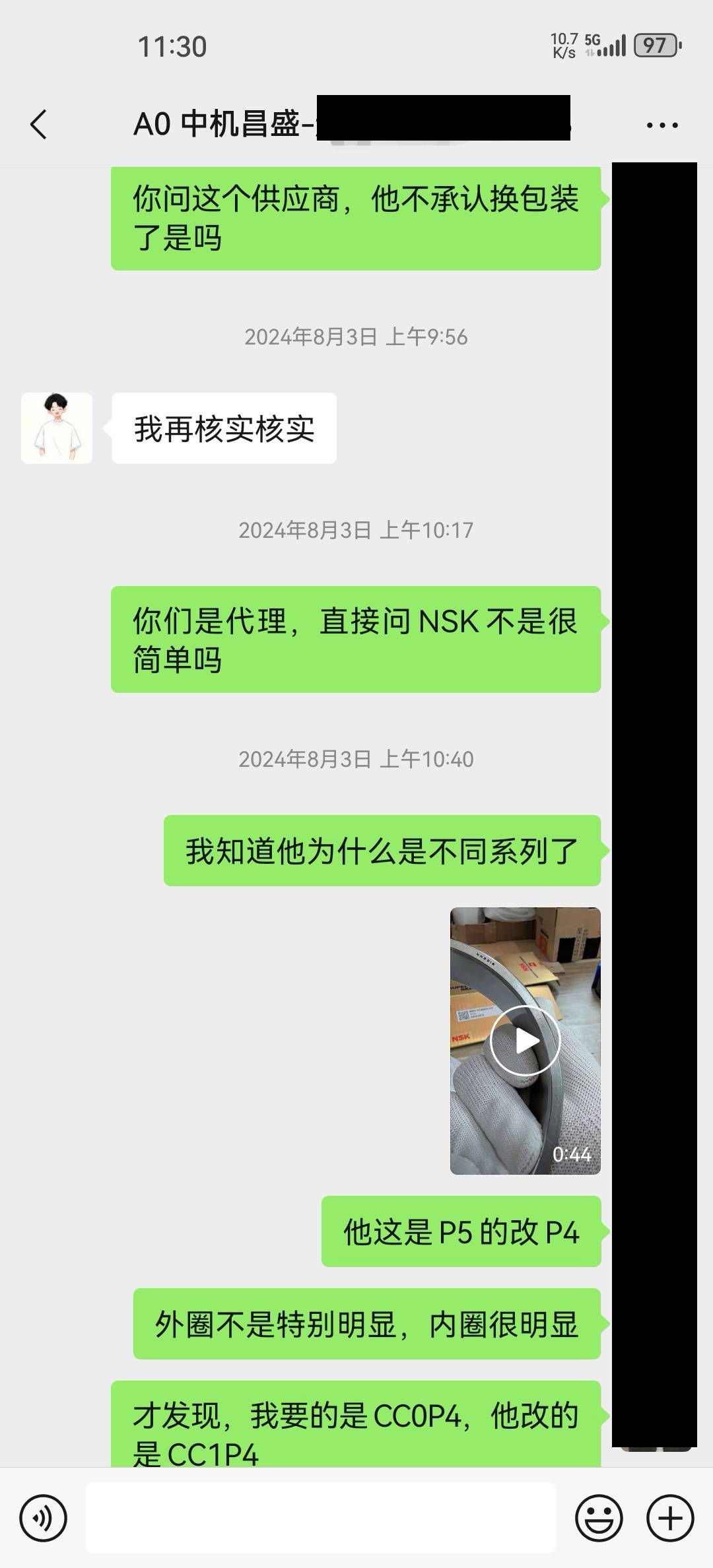Viewport: 713px width, 1568px height.
Task: Open the chat info overflow menu
Action: click(662, 125)
